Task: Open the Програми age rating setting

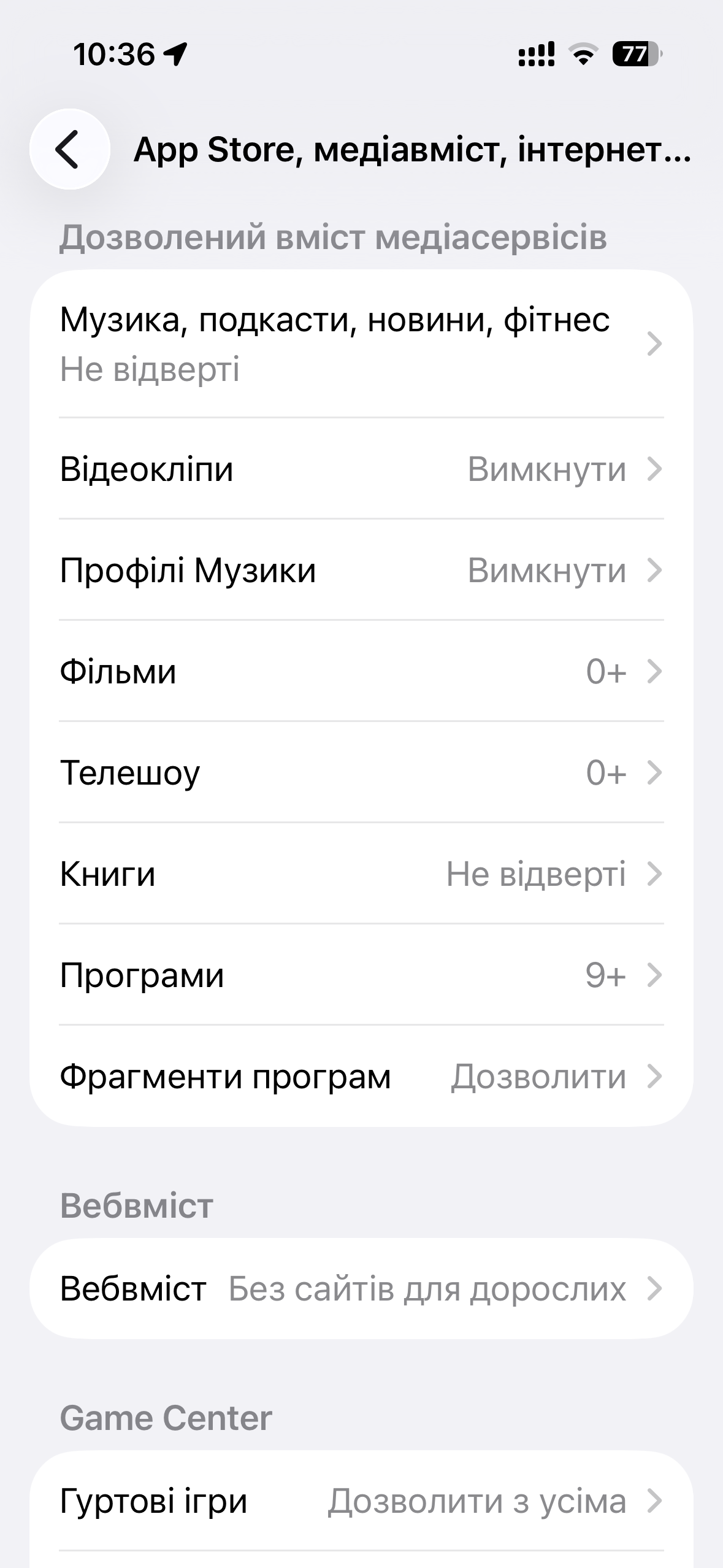Action: click(x=361, y=975)
